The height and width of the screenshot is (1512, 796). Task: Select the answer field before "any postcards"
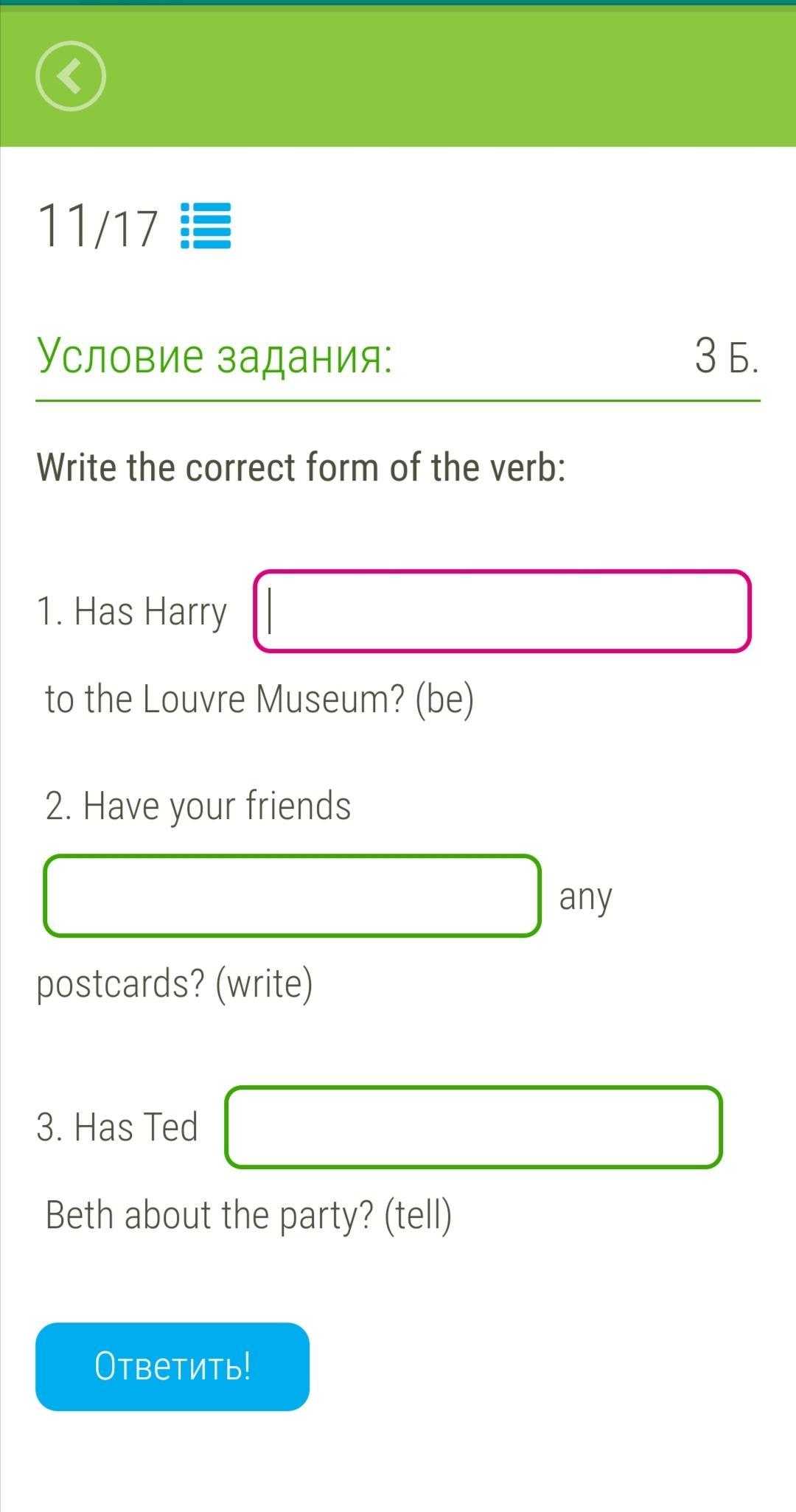click(293, 896)
